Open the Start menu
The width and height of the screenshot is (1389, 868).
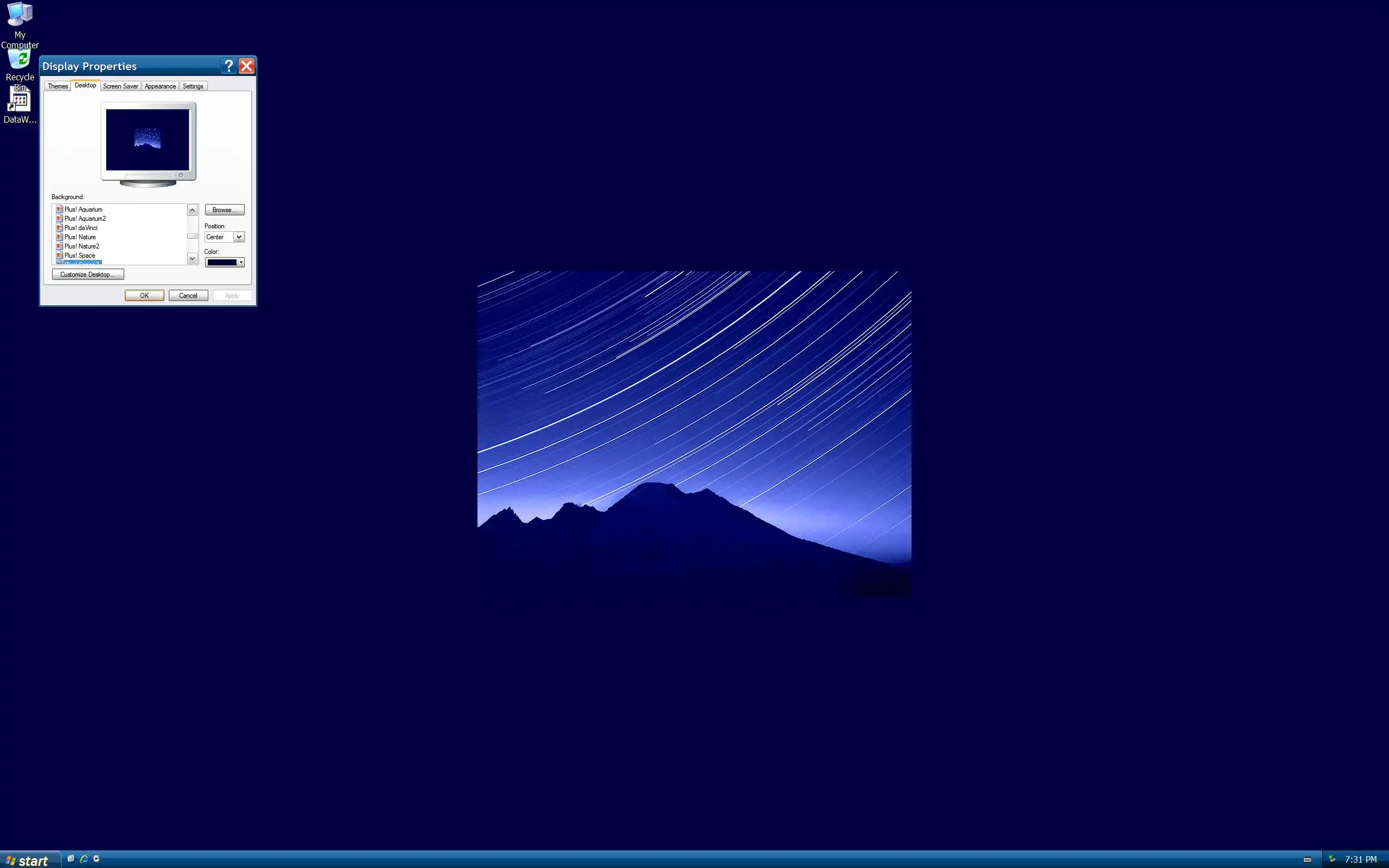[x=29, y=860]
